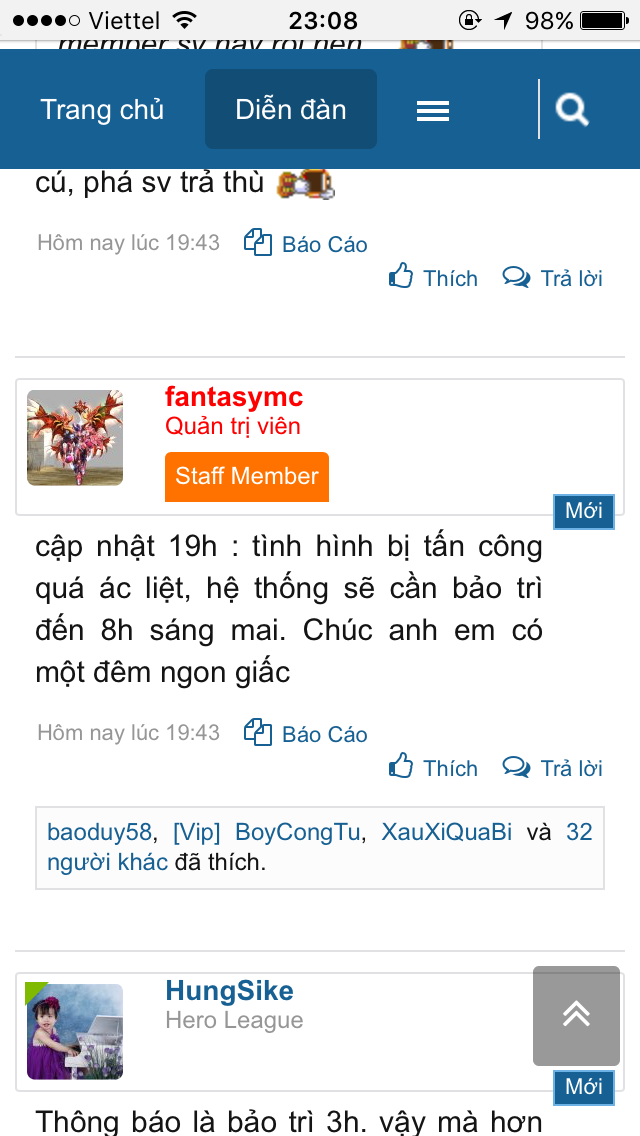Open the search magnifier icon
The image size is (640, 1136).
(x=572, y=109)
